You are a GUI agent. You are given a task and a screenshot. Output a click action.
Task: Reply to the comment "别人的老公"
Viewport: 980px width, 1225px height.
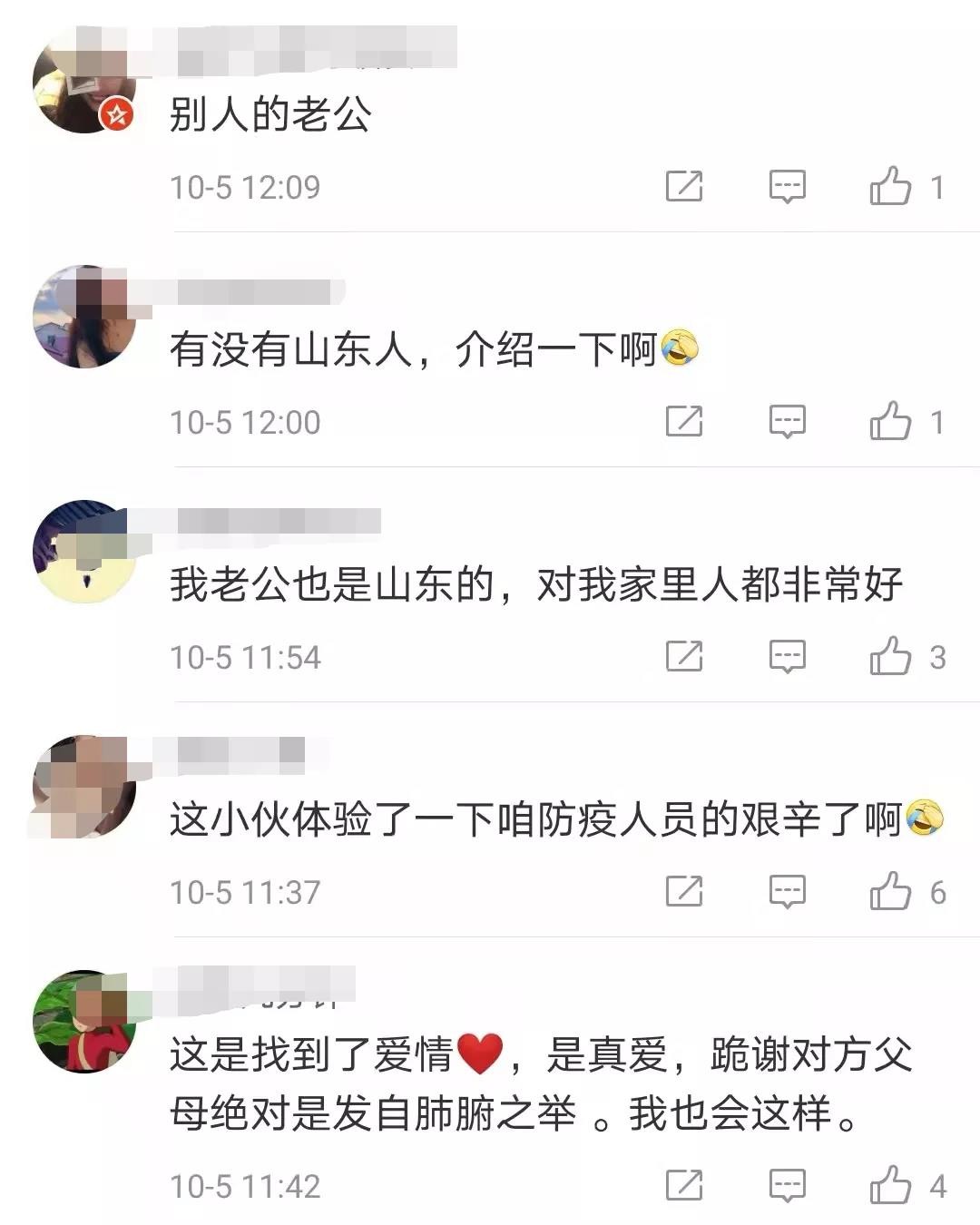787,187
